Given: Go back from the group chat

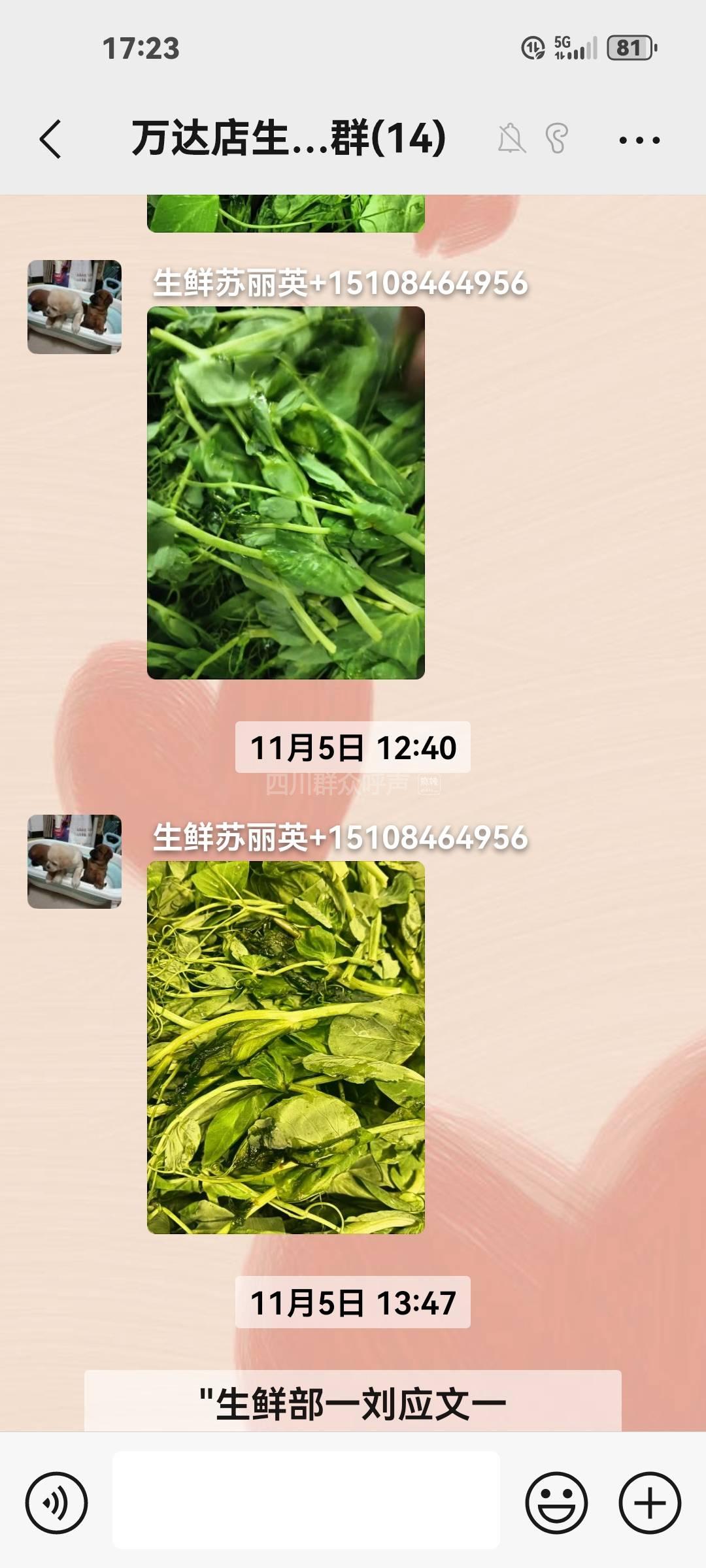Looking at the screenshot, I should coord(50,139).
